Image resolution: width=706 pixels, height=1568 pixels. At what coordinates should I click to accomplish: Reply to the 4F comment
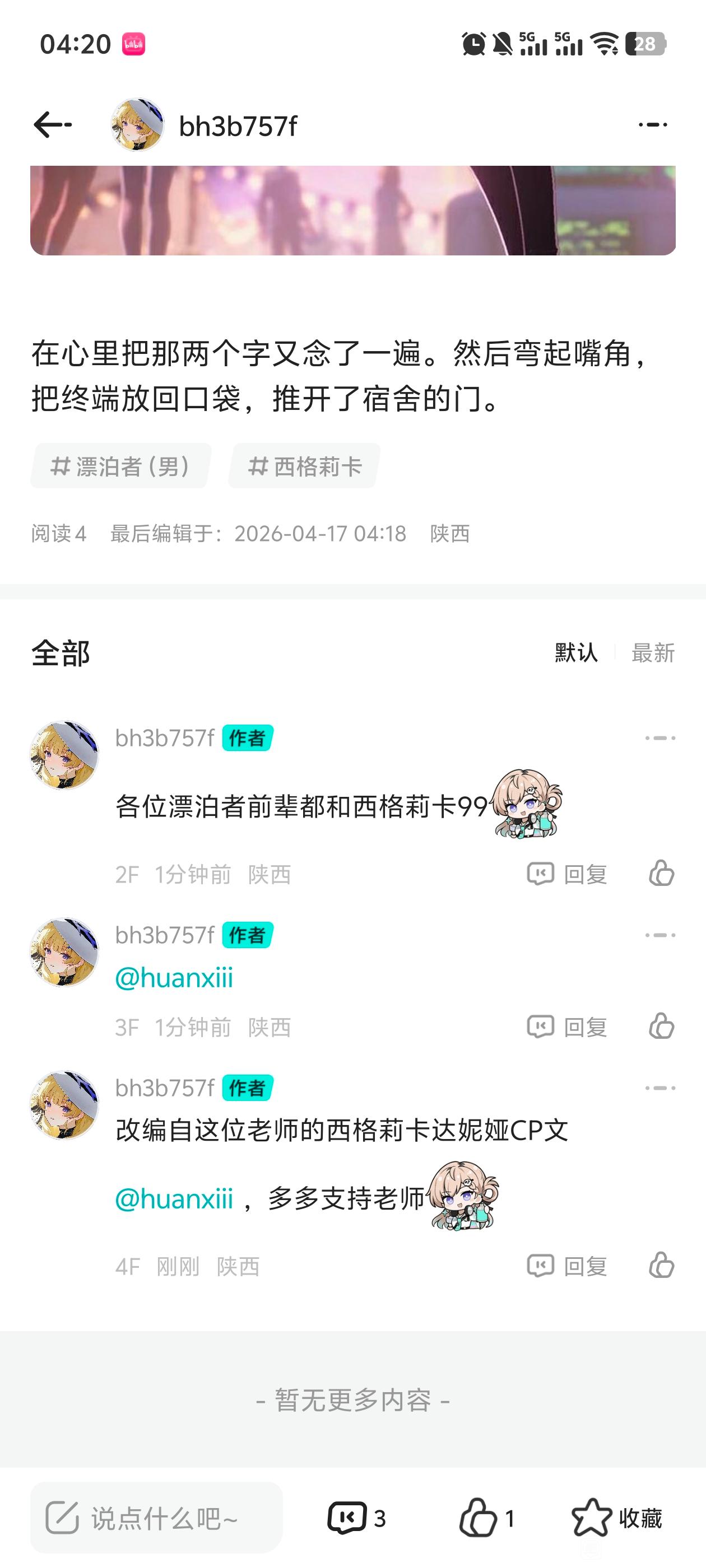coord(568,1266)
